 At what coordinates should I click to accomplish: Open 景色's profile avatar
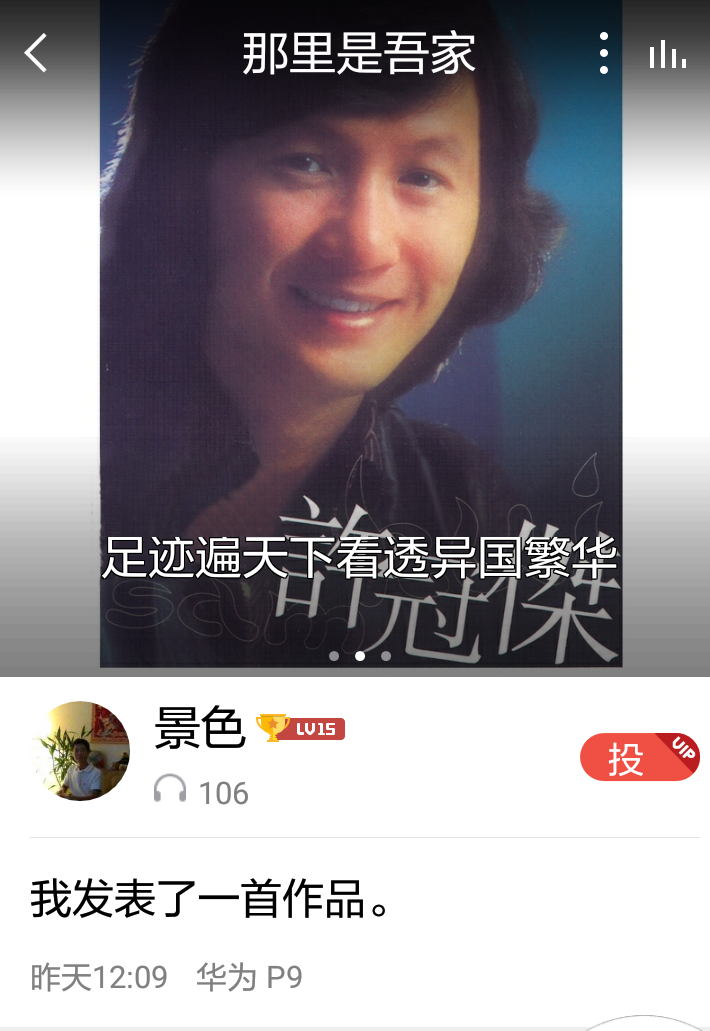click(81, 751)
